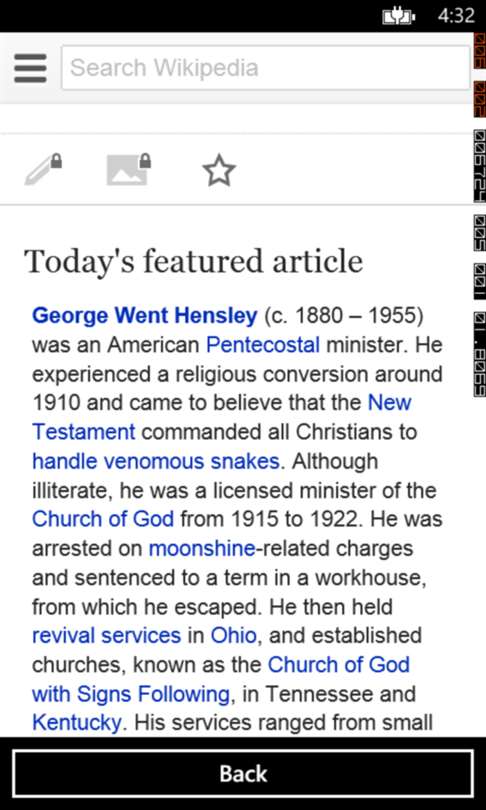The width and height of the screenshot is (486, 810).
Task: Add article to watchlist with star
Action: point(219,170)
